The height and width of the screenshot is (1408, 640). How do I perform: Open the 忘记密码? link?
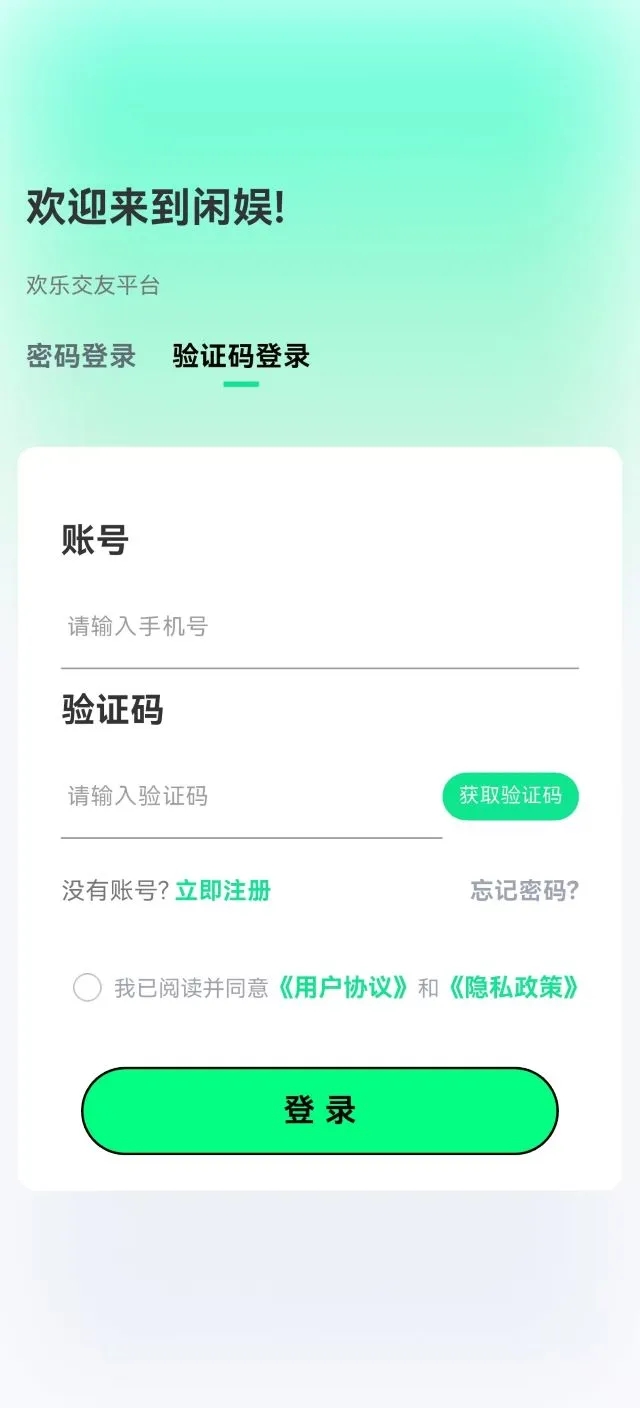[524, 890]
